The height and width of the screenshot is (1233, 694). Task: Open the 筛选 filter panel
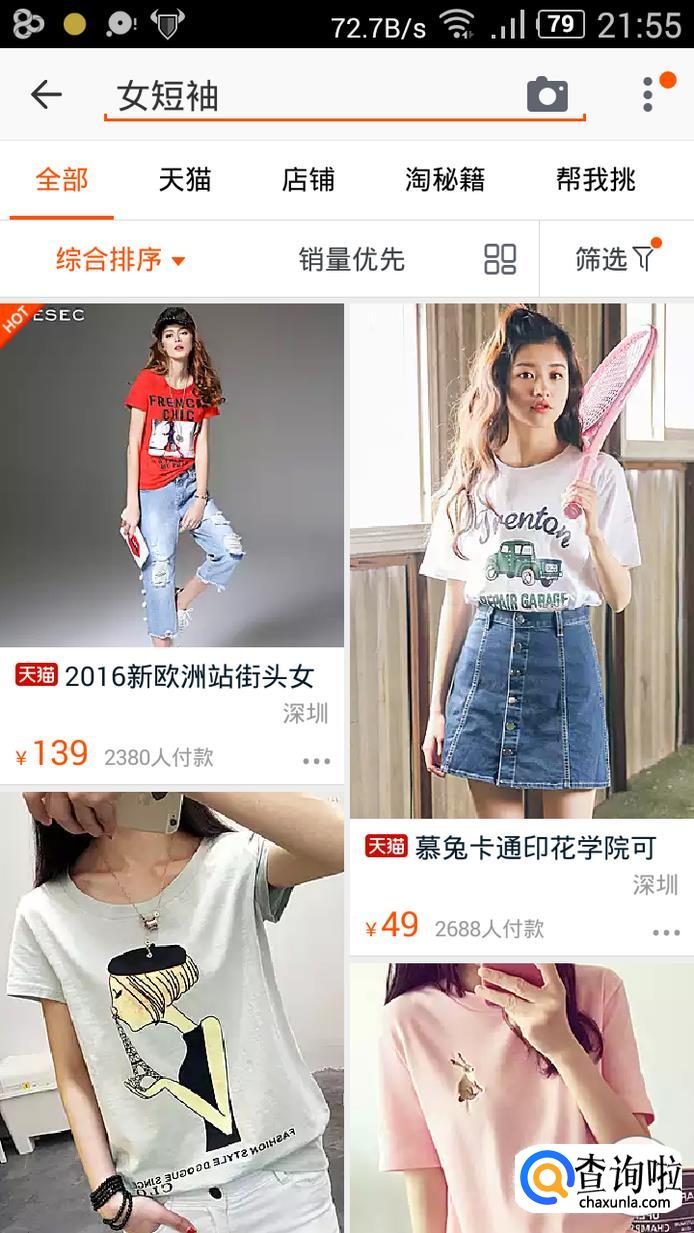point(616,260)
